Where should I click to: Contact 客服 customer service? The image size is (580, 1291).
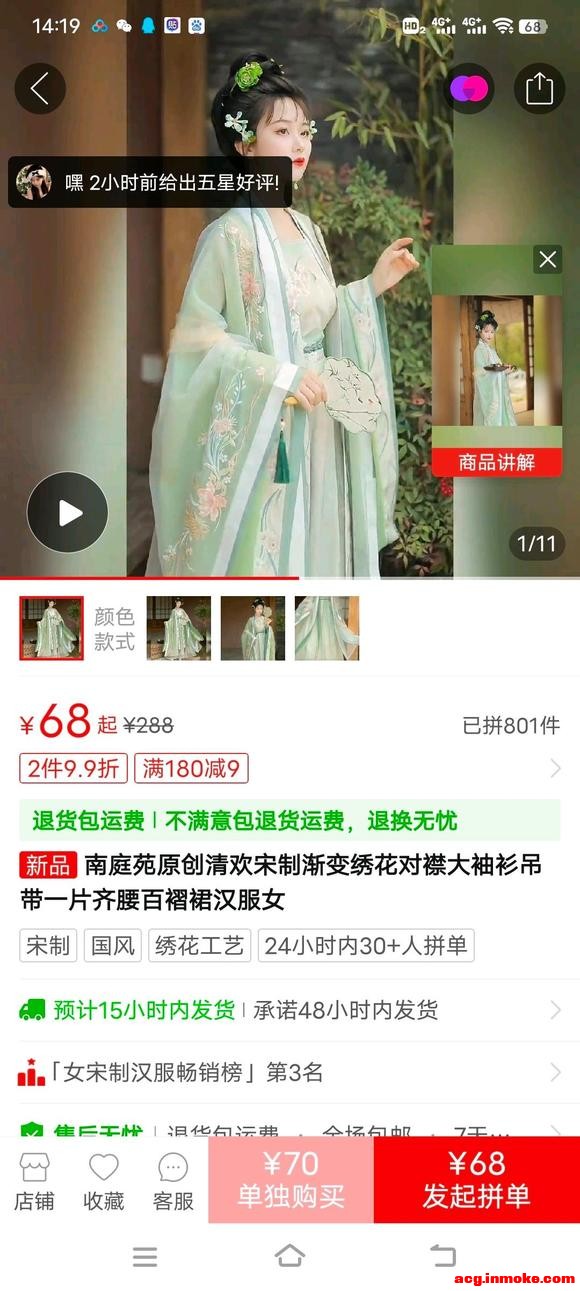coord(173,1181)
